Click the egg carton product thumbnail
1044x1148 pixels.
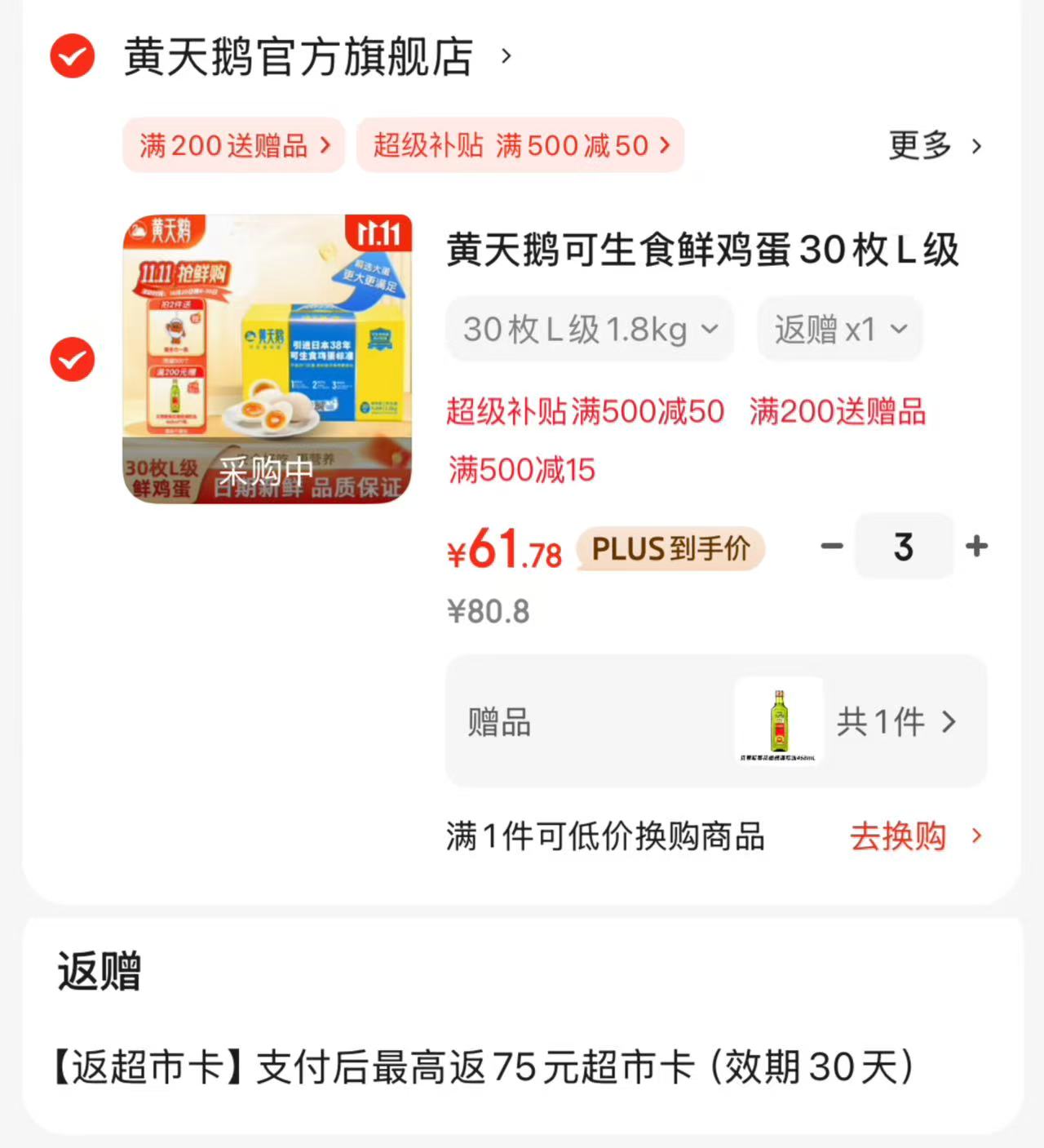pyautogui.click(x=268, y=357)
